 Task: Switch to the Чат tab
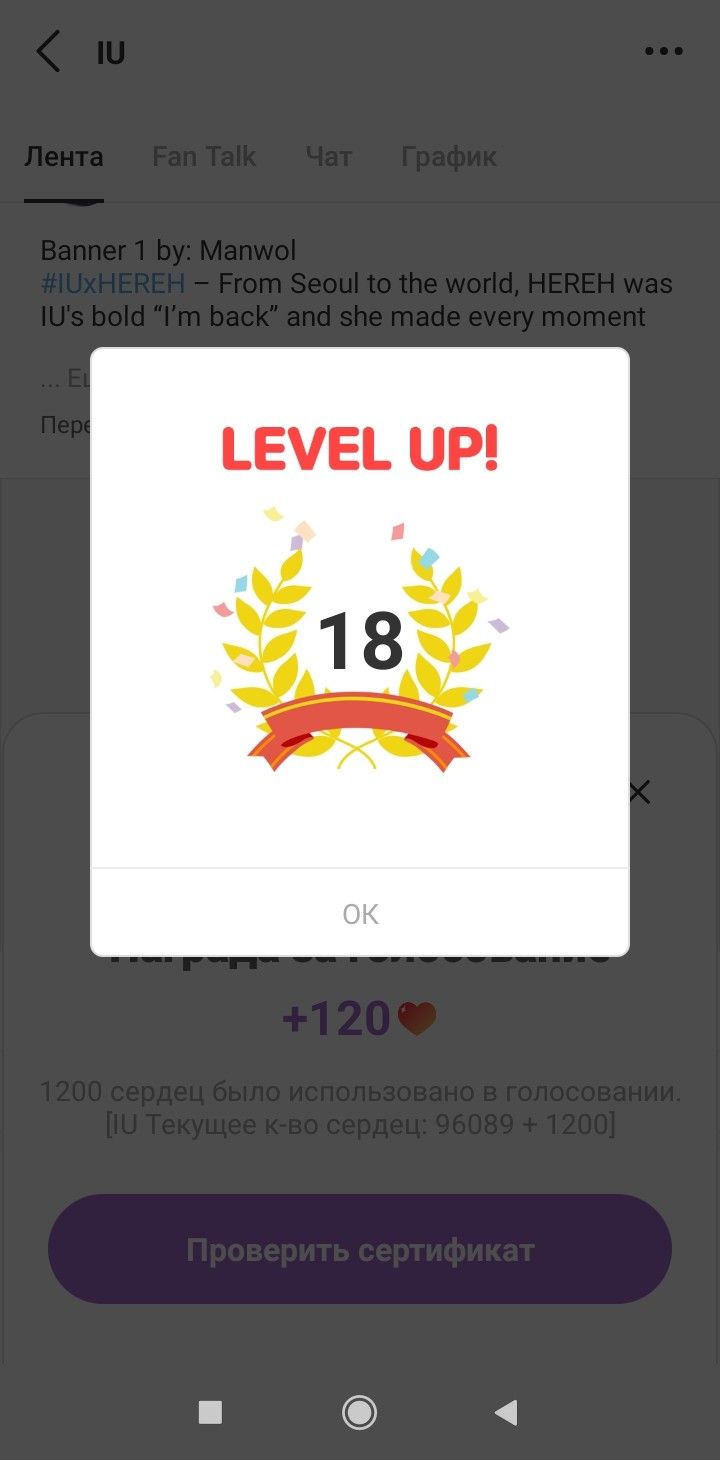click(x=328, y=157)
